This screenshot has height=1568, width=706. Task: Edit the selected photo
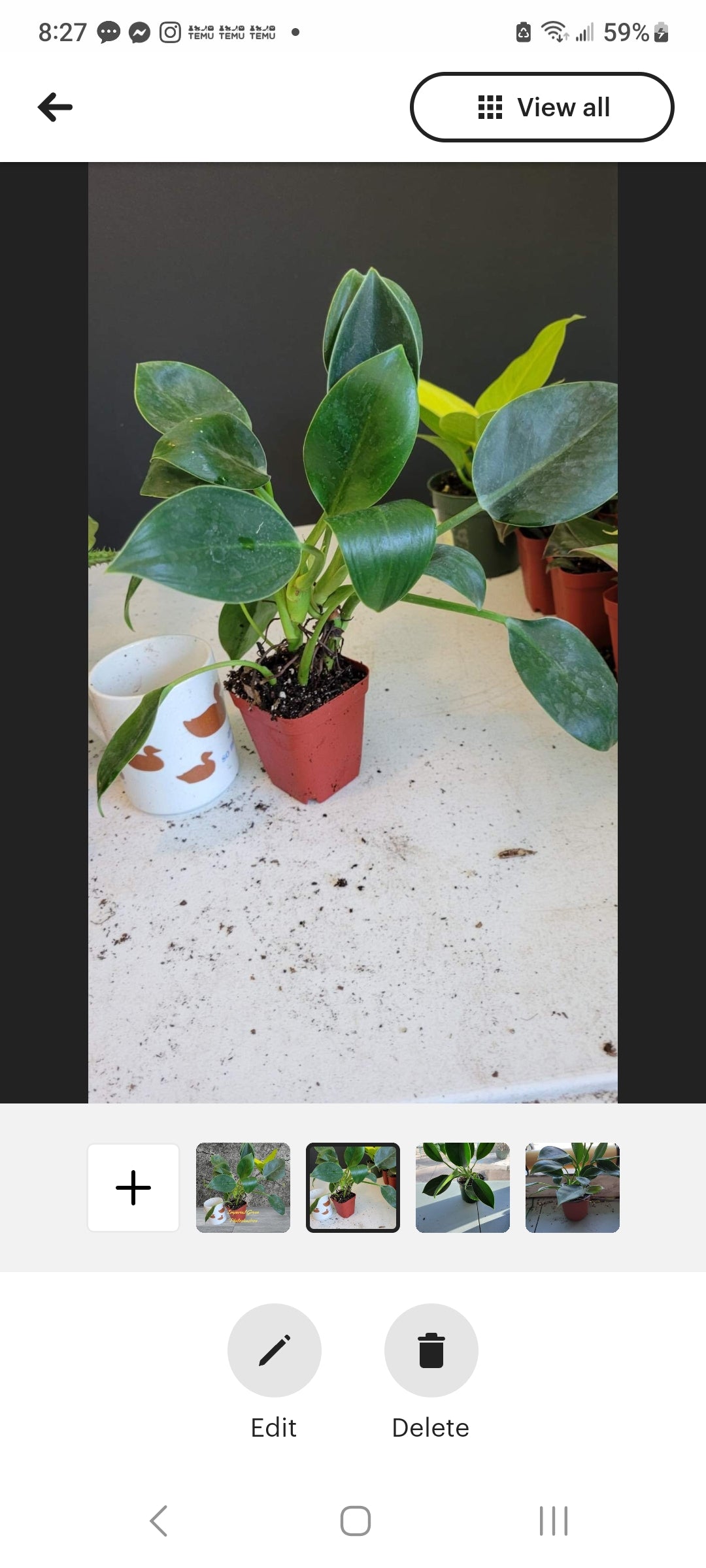tap(275, 1350)
